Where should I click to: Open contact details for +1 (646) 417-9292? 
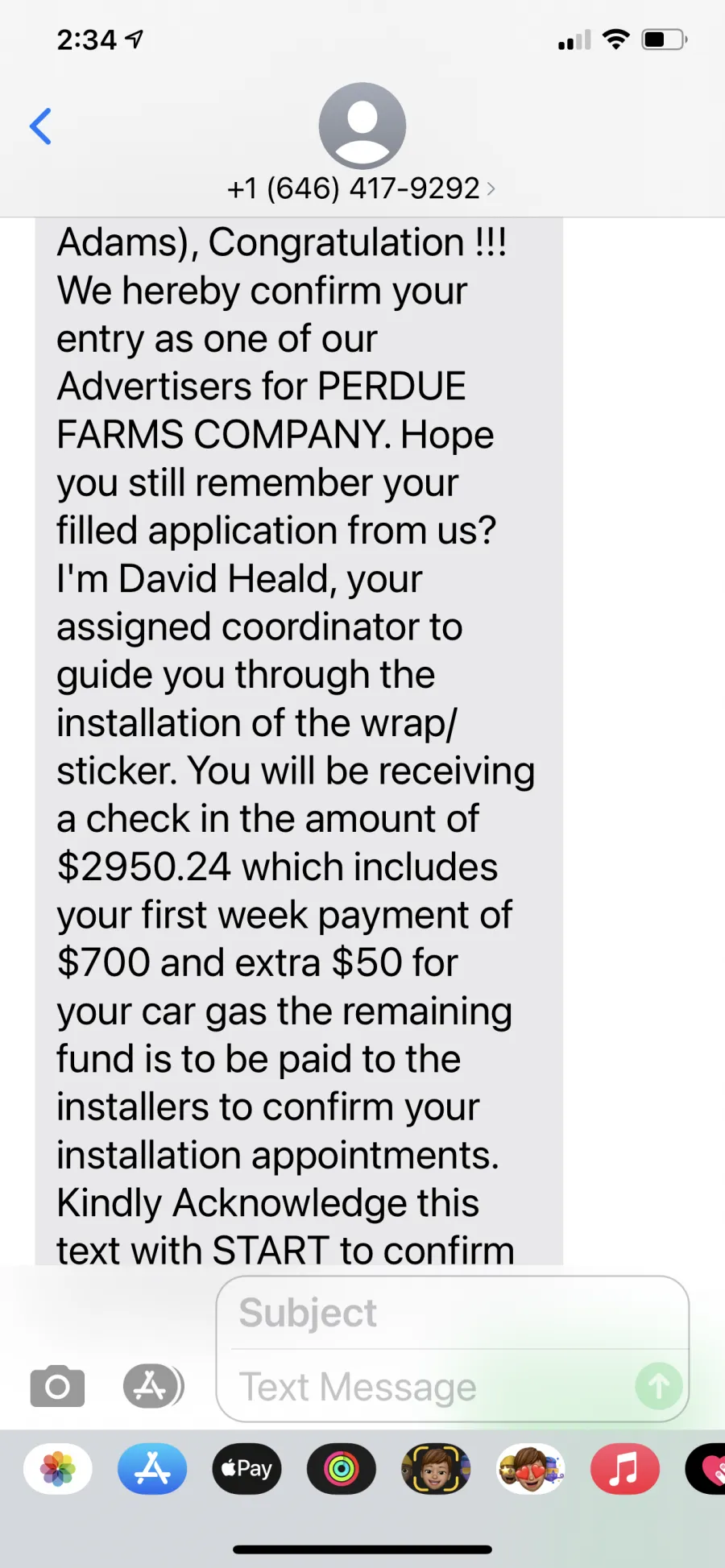[362, 188]
